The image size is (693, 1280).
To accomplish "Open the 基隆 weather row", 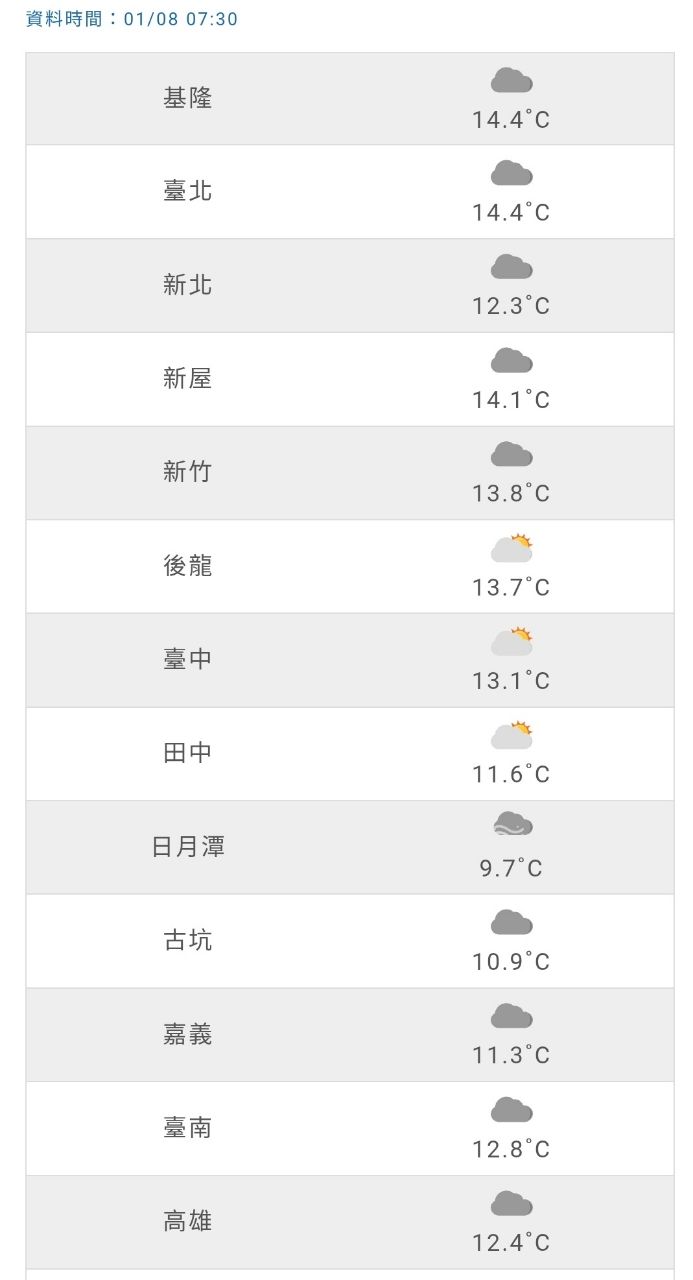I will [350, 99].
